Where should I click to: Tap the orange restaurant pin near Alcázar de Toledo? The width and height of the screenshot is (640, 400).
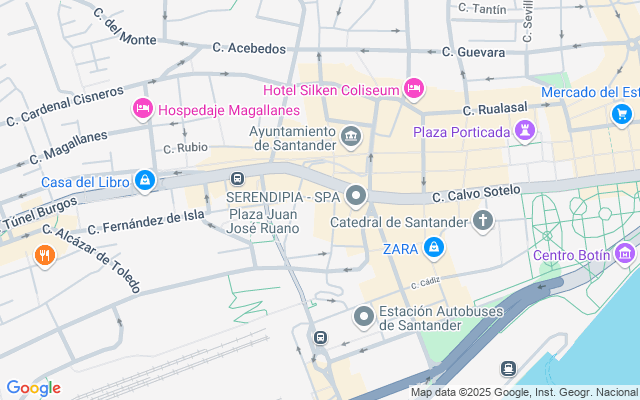click(44, 256)
